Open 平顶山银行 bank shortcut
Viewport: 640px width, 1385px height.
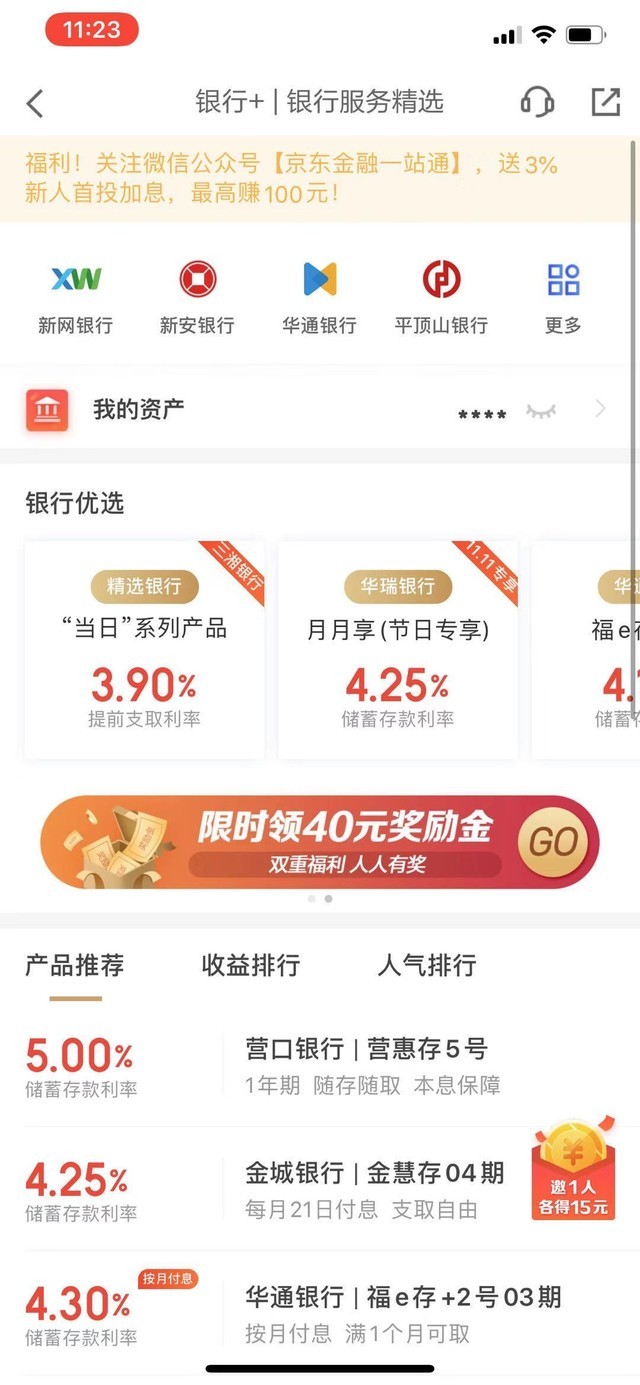tap(441, 297)
